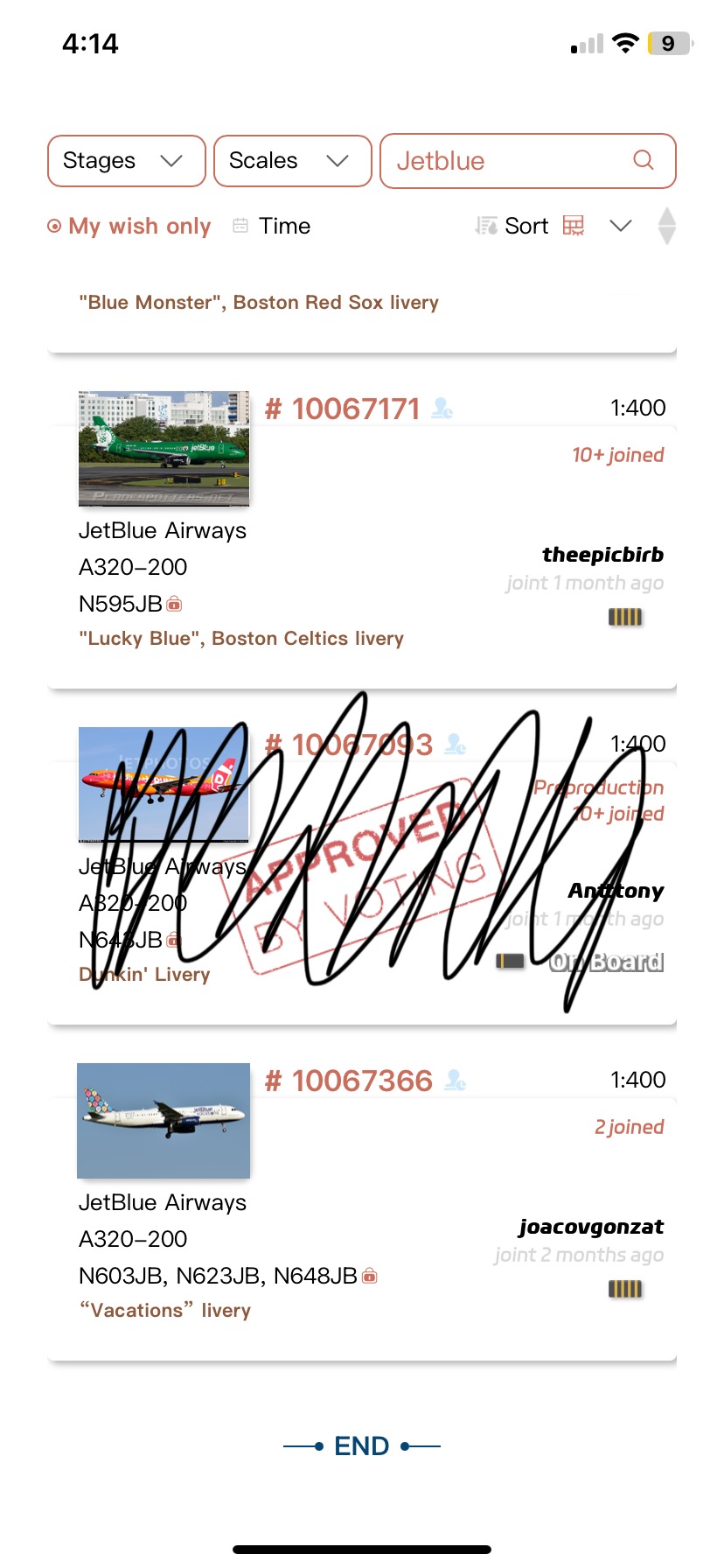The image size is (724, 1568).
Task: Expand the chevron beside Sort
Action: pos(621,227)
